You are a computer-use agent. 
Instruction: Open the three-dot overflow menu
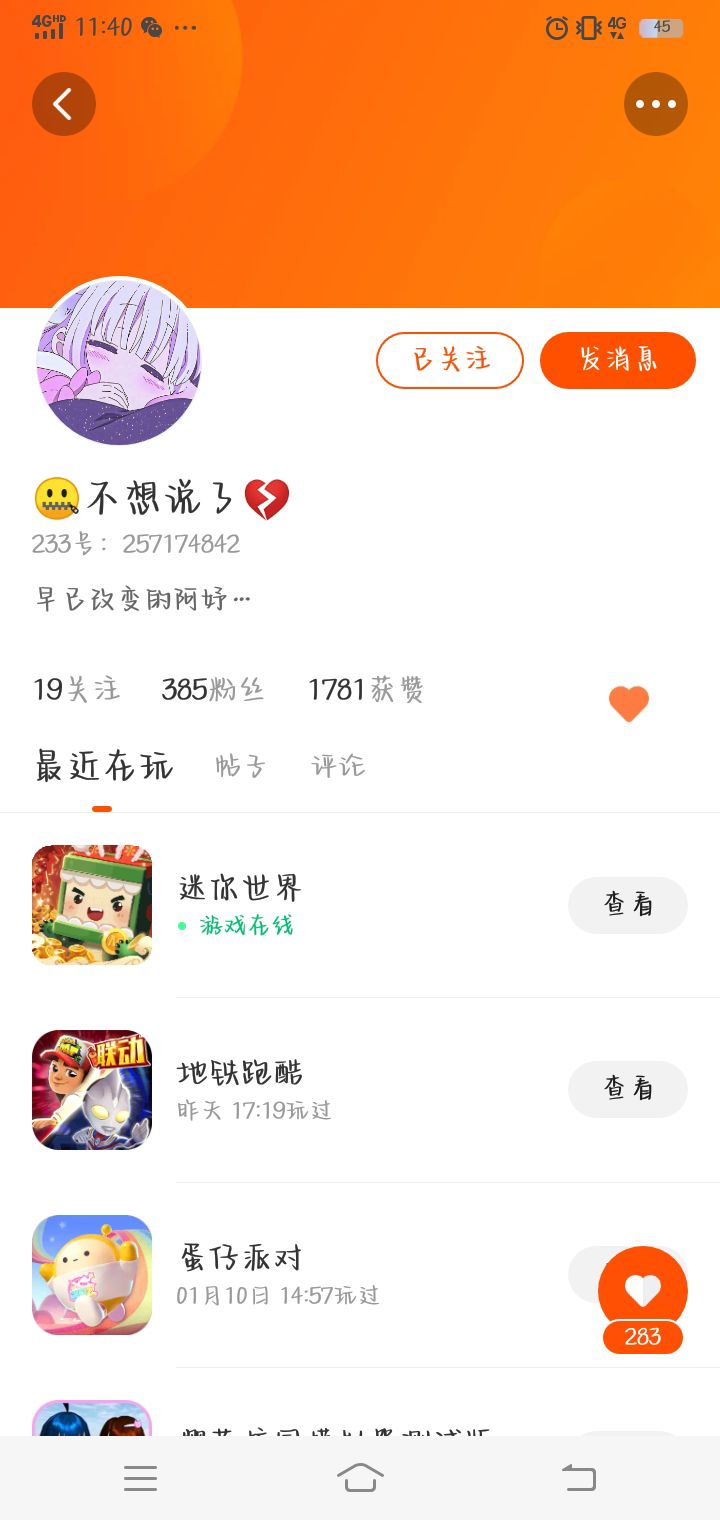[656, 104]
